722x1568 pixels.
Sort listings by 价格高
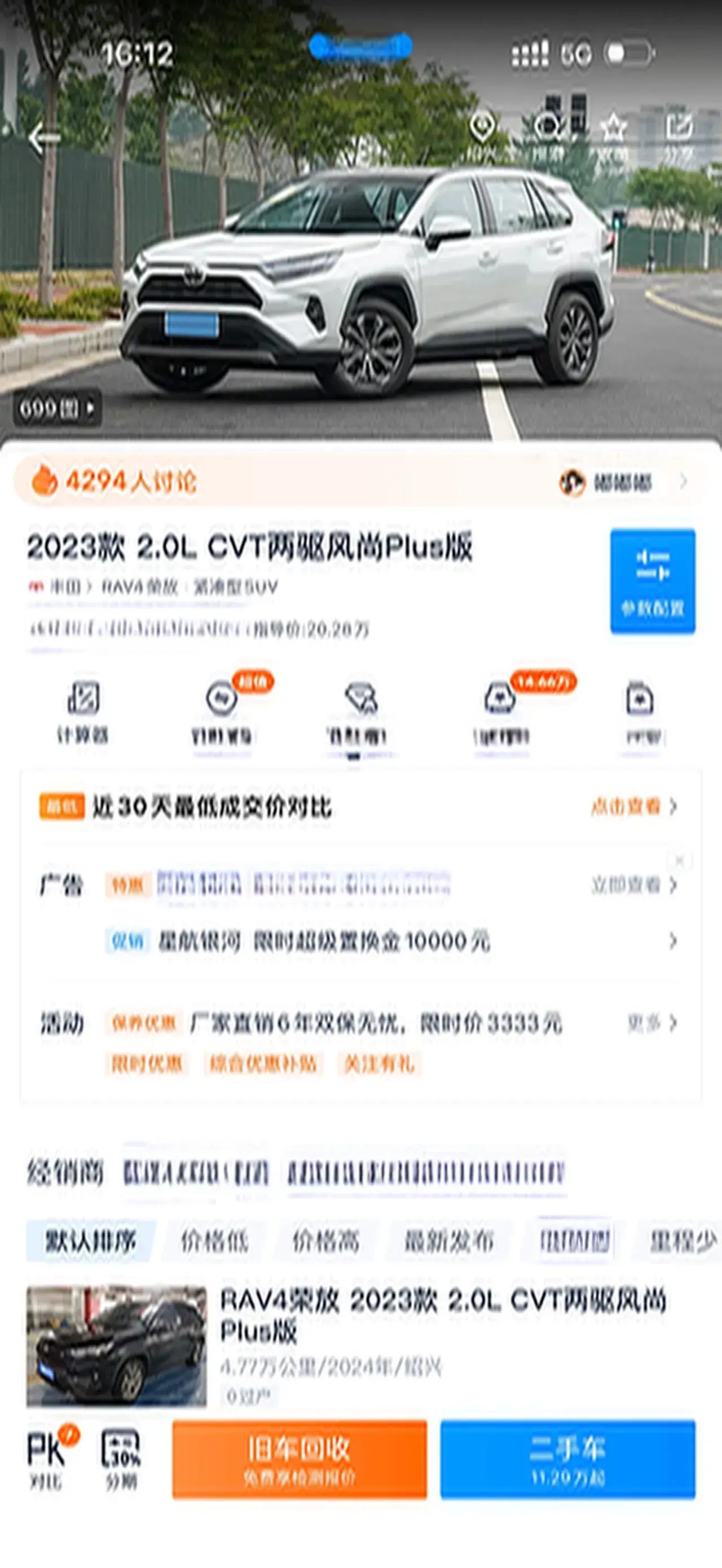pyautogui.click(x=325, y=1242)
